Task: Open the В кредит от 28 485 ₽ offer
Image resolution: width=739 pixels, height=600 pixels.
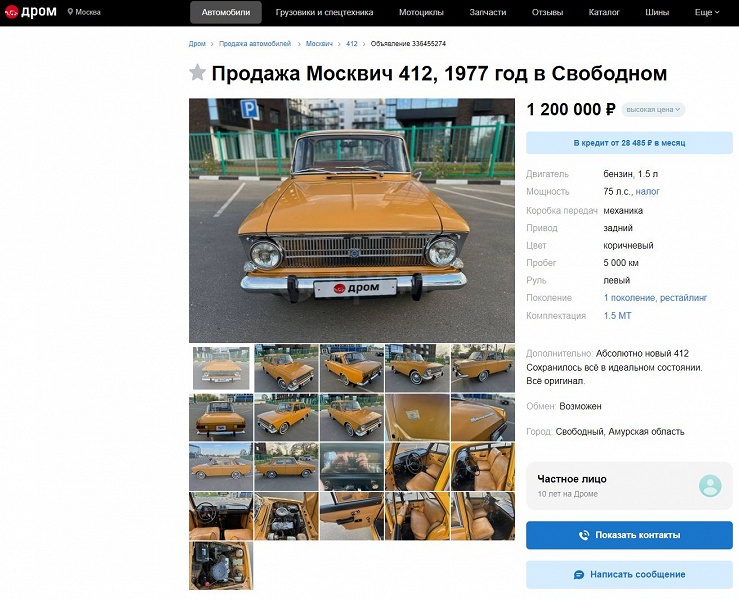Action: pos(629,143)
